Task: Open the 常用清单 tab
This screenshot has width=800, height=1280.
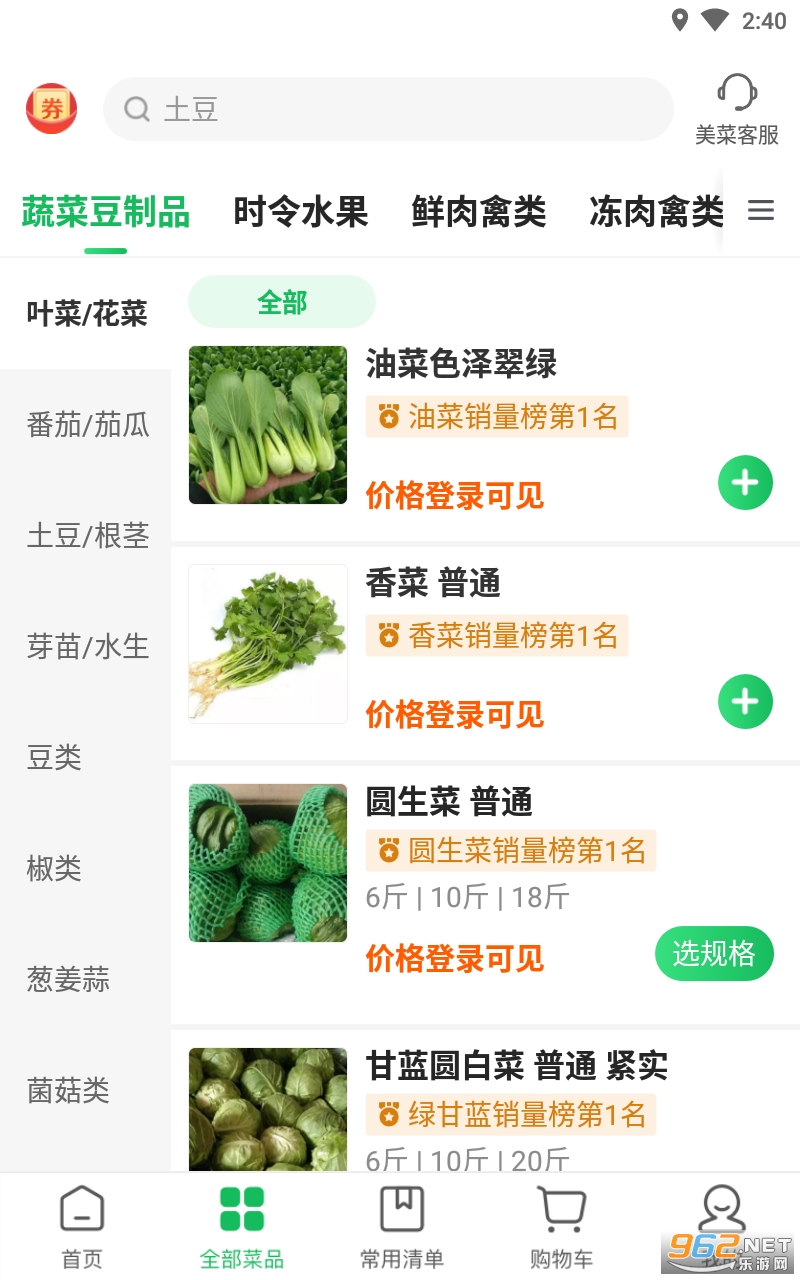Action: 402,1227
